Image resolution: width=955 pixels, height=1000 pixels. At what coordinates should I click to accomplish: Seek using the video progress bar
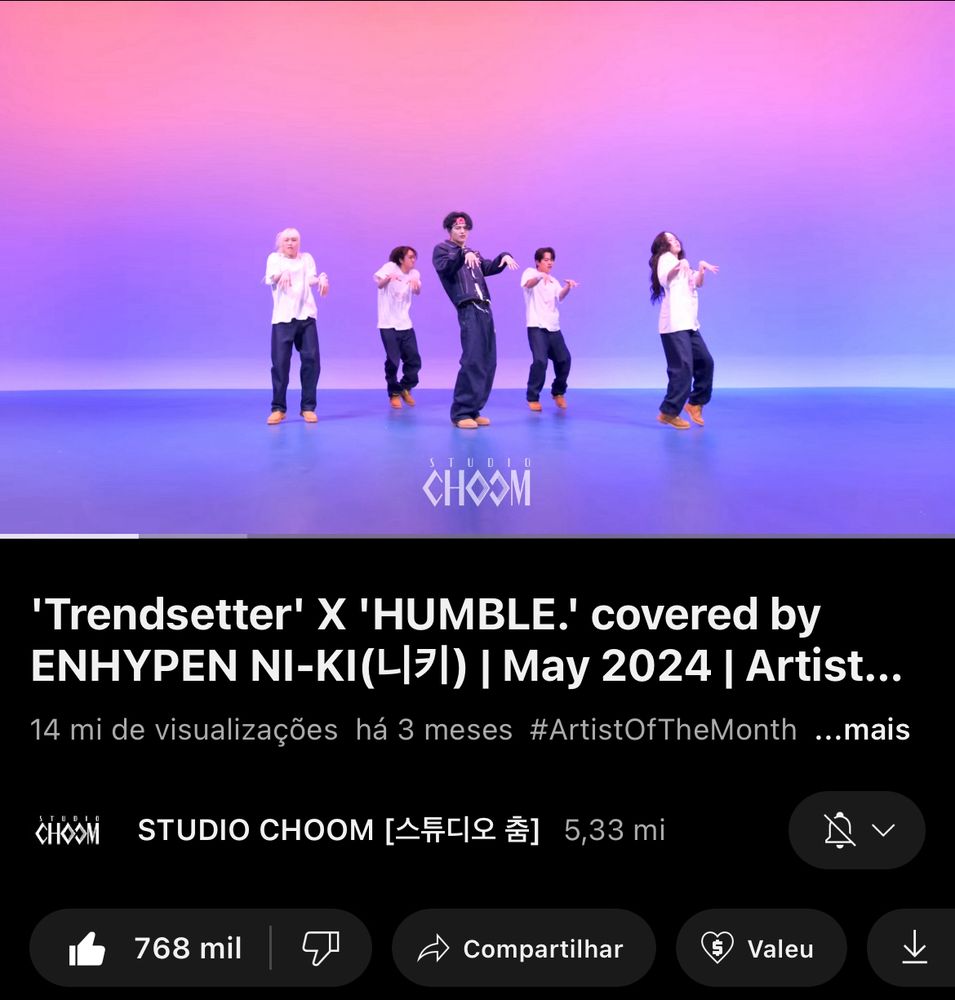pos(477,536)
